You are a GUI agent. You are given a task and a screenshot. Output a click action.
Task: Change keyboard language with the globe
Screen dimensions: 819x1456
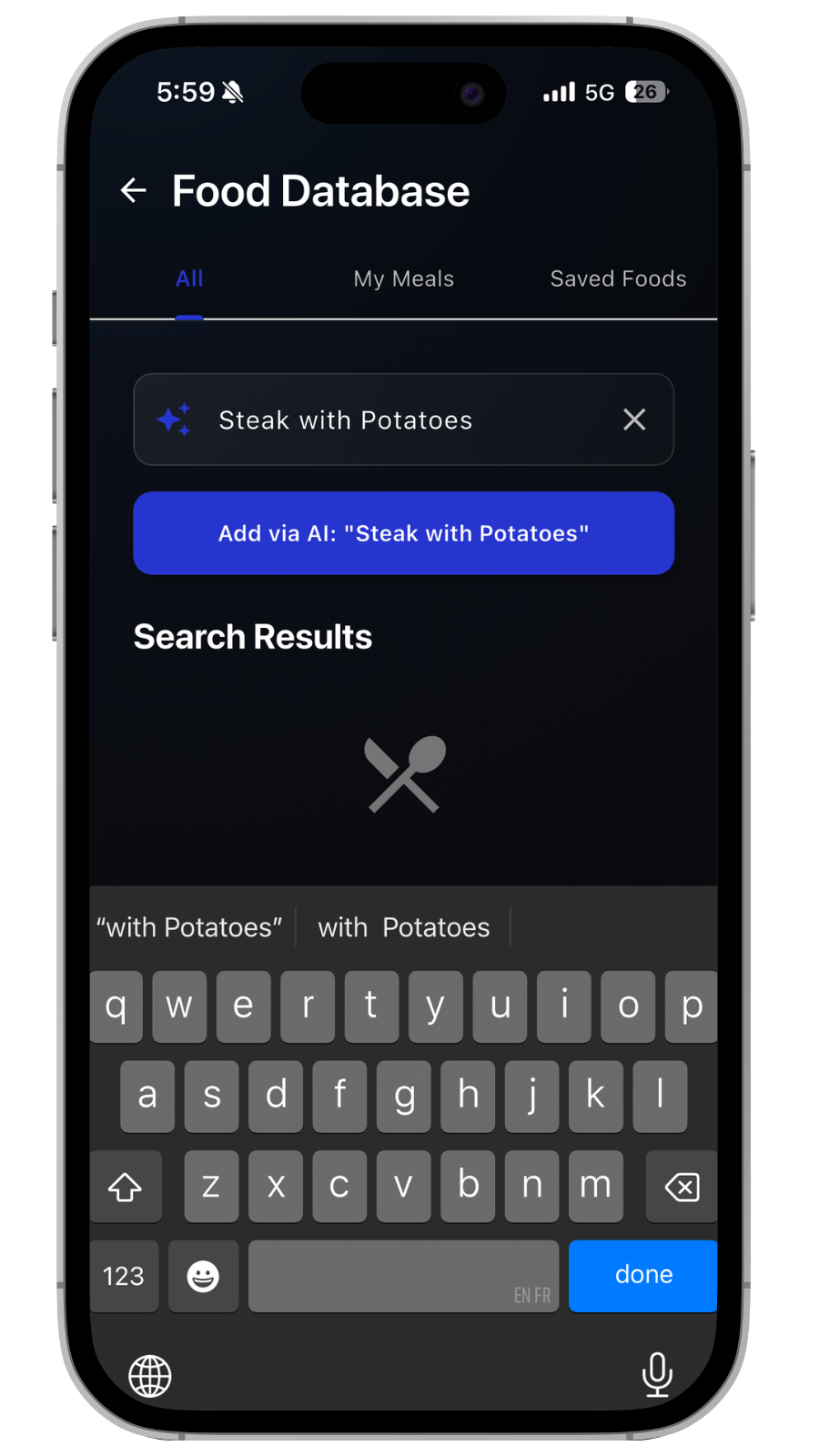pyautogui.click(x=150, y=1375)
